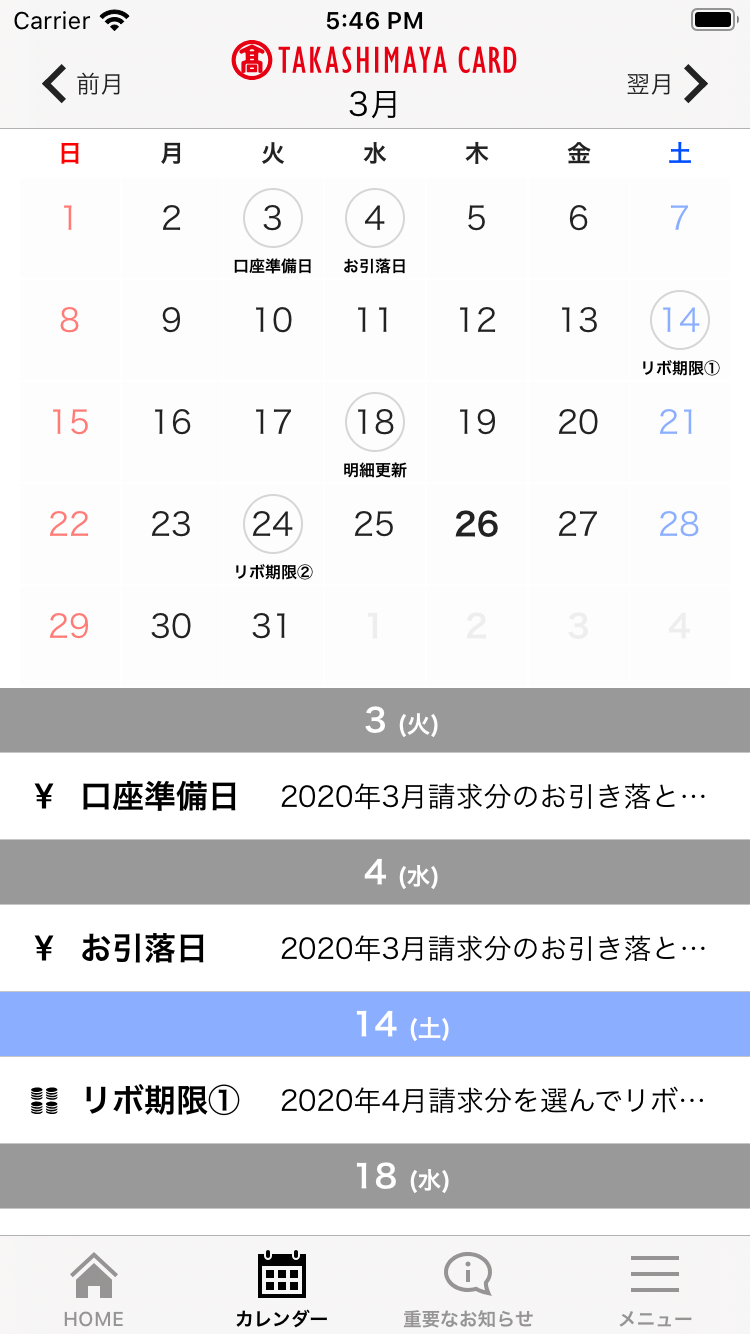
Task: Open the リボ期限① event row
Action: coord(375,1101)
